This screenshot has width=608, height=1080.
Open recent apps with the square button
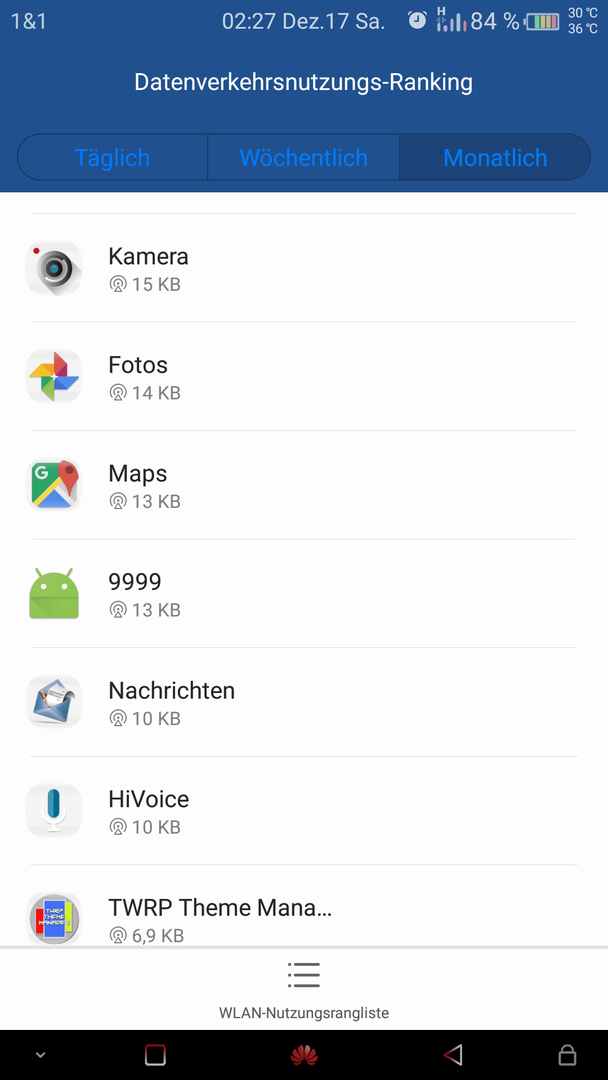(155, 1055)
